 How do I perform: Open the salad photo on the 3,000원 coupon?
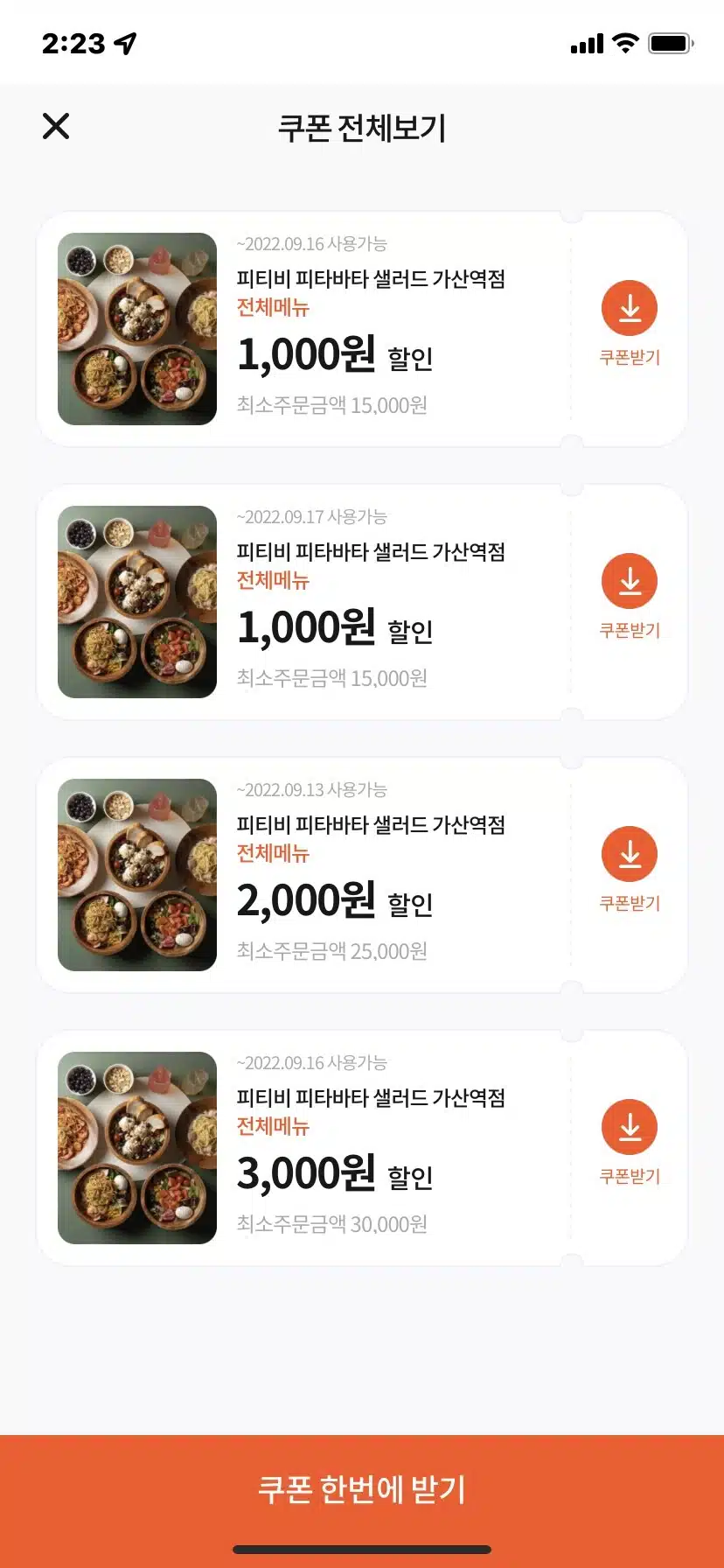coord(136,1149)
